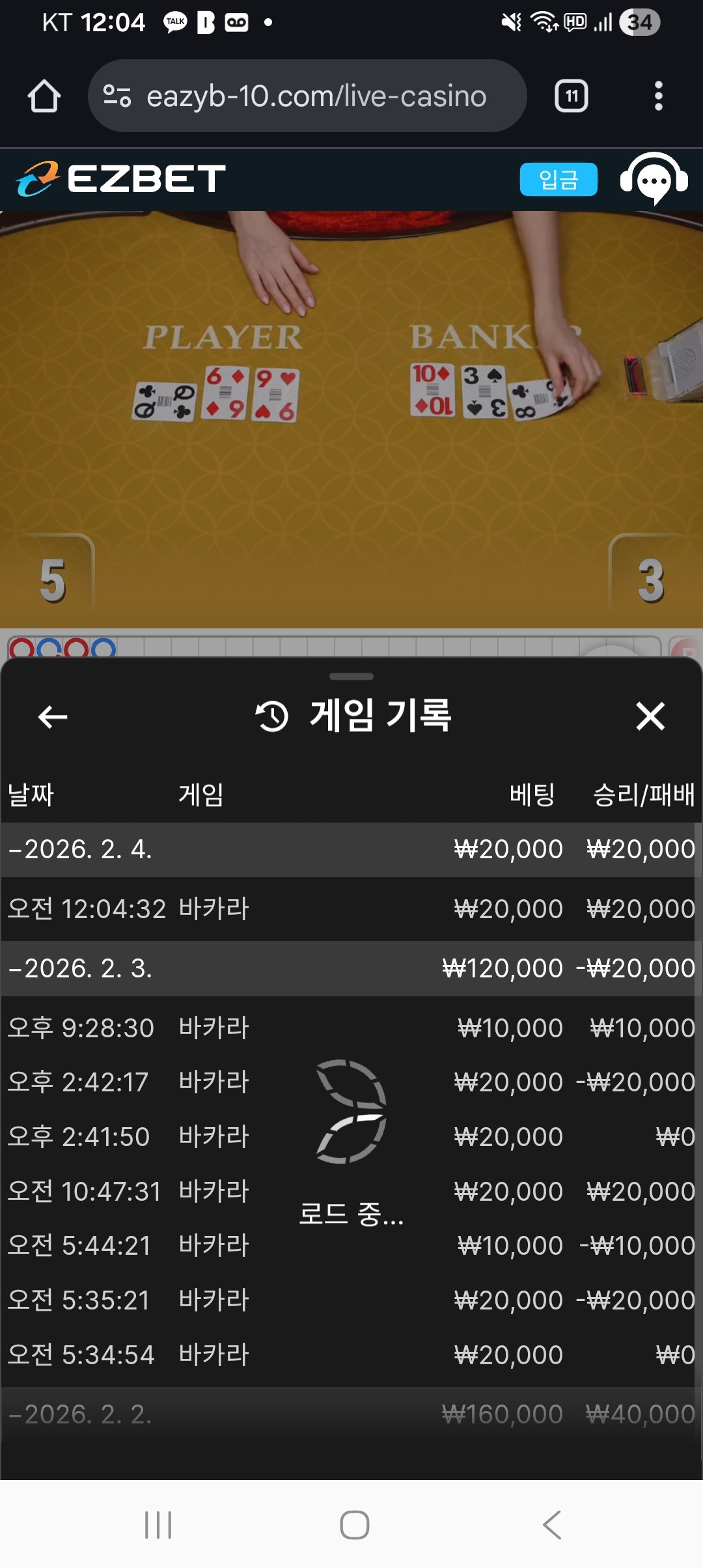This screenshot has width=703, height=1568.
Task: Tap the EZBET logo to go home
Action: click(122, 179)
